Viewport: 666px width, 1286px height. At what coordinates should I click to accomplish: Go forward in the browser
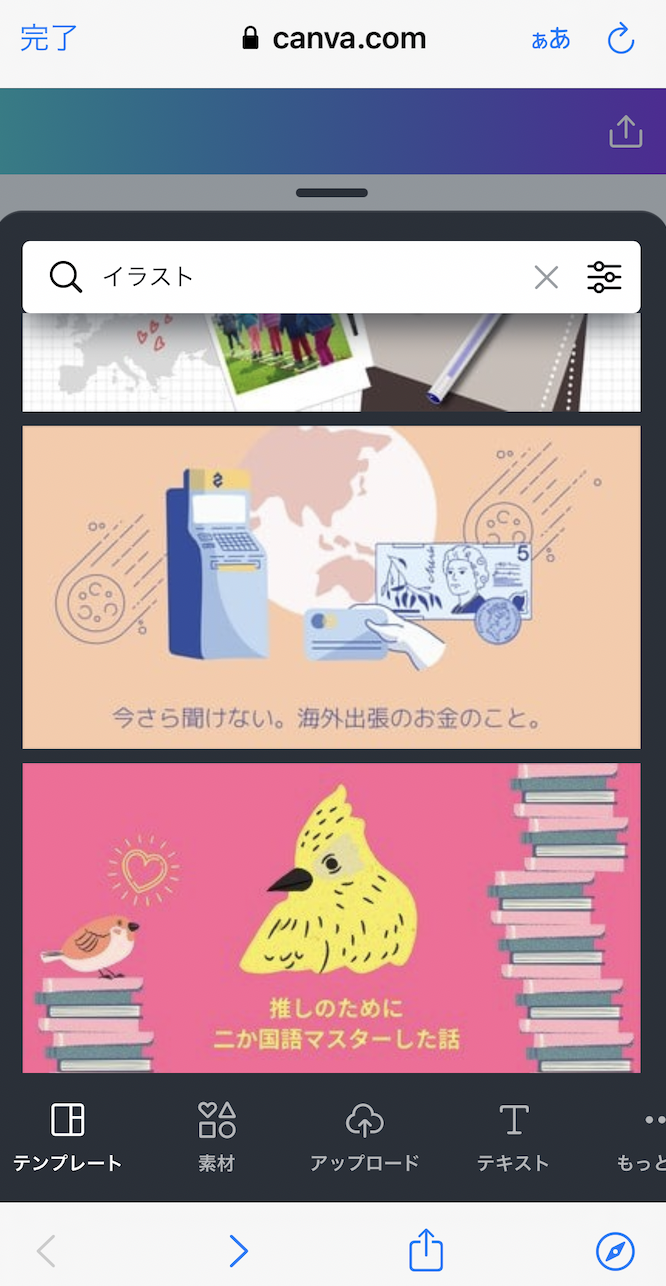(237, 1250)
